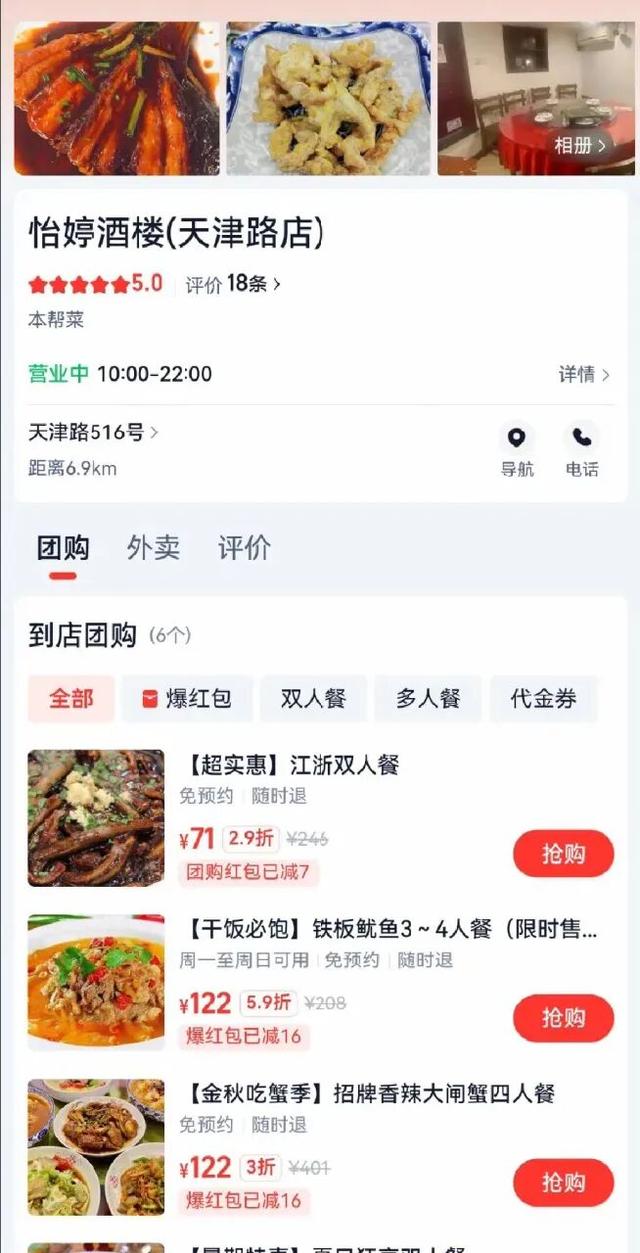Open the 铁板鱿鱼3~4人餐 deal image
The height and width of the screenshot is (1253, 640).
(96, 982)
